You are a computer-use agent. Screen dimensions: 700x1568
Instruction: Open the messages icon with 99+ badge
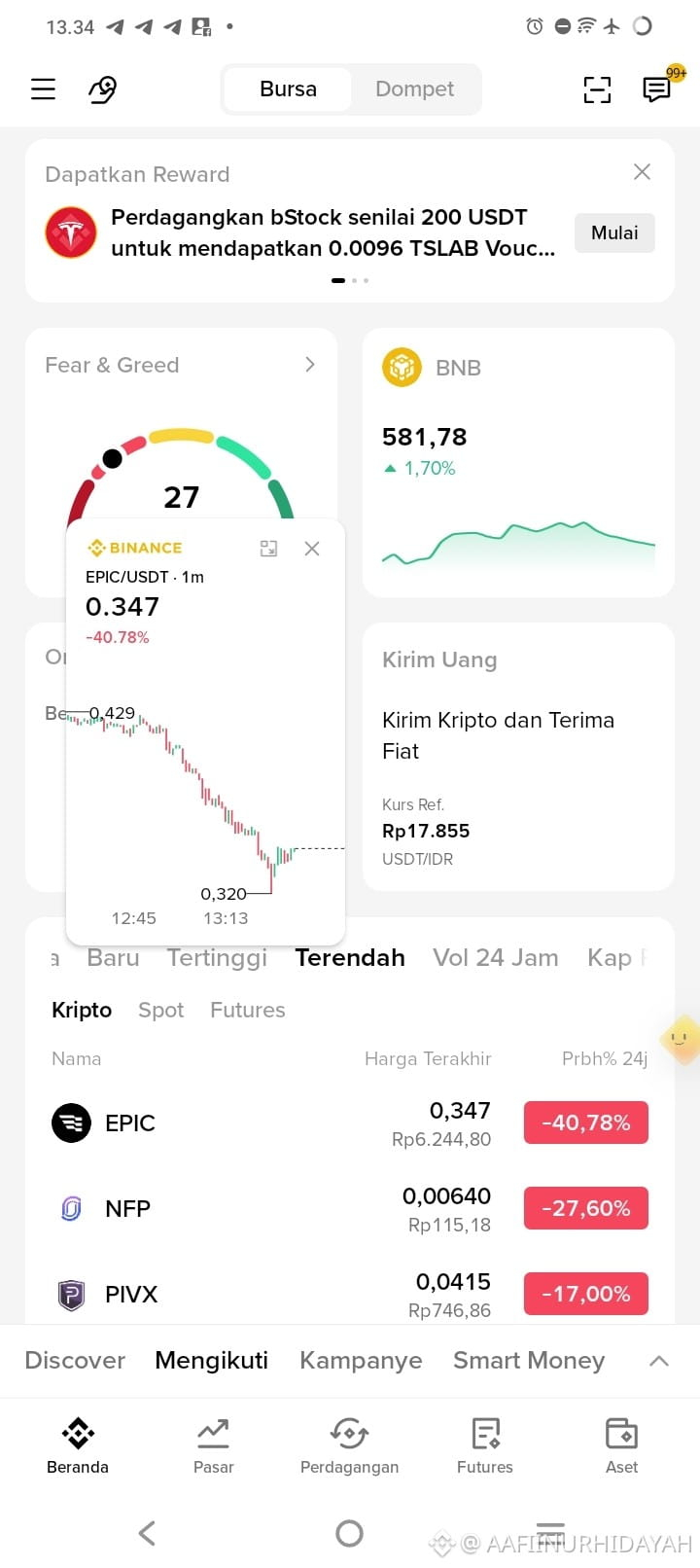coord(658,89)
